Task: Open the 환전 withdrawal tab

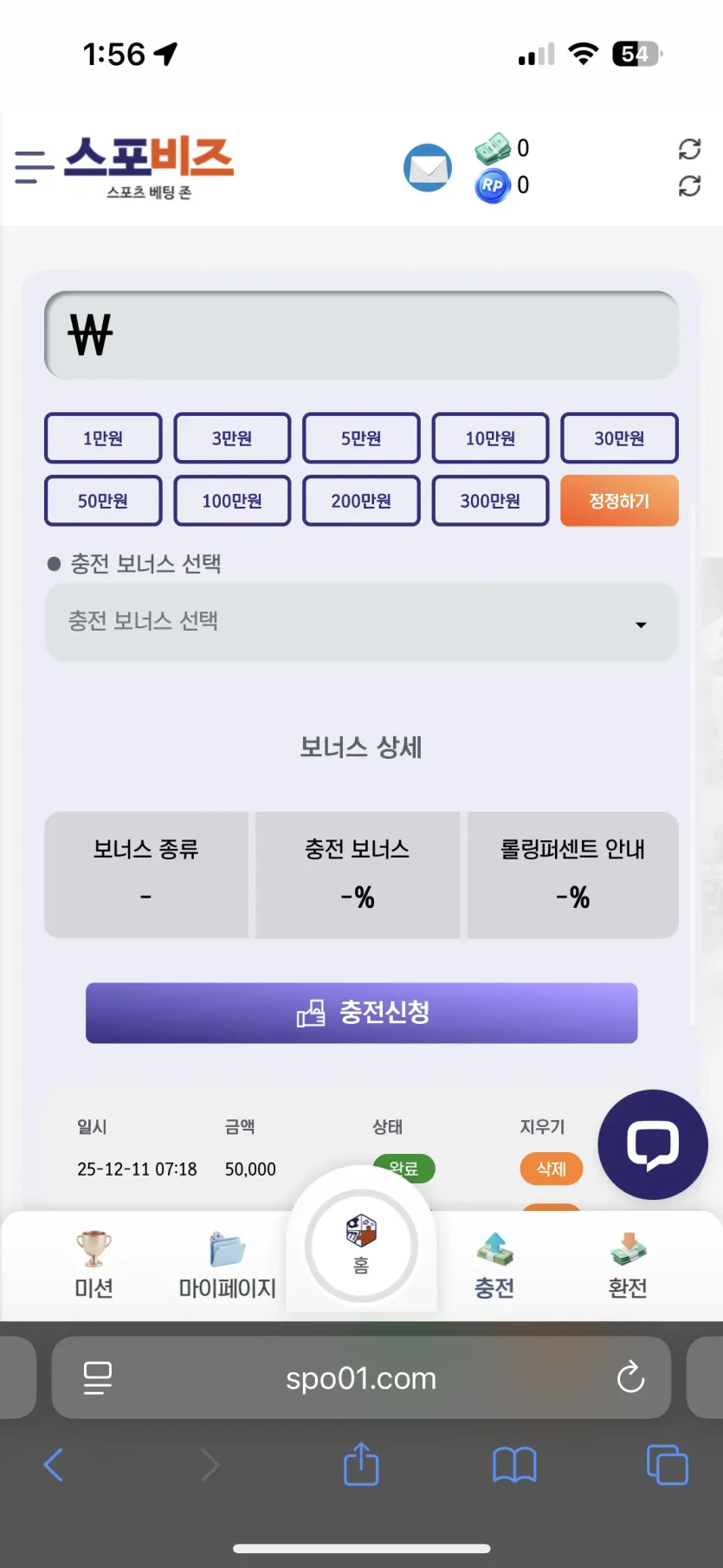Action: click(x=628, y=1265)
